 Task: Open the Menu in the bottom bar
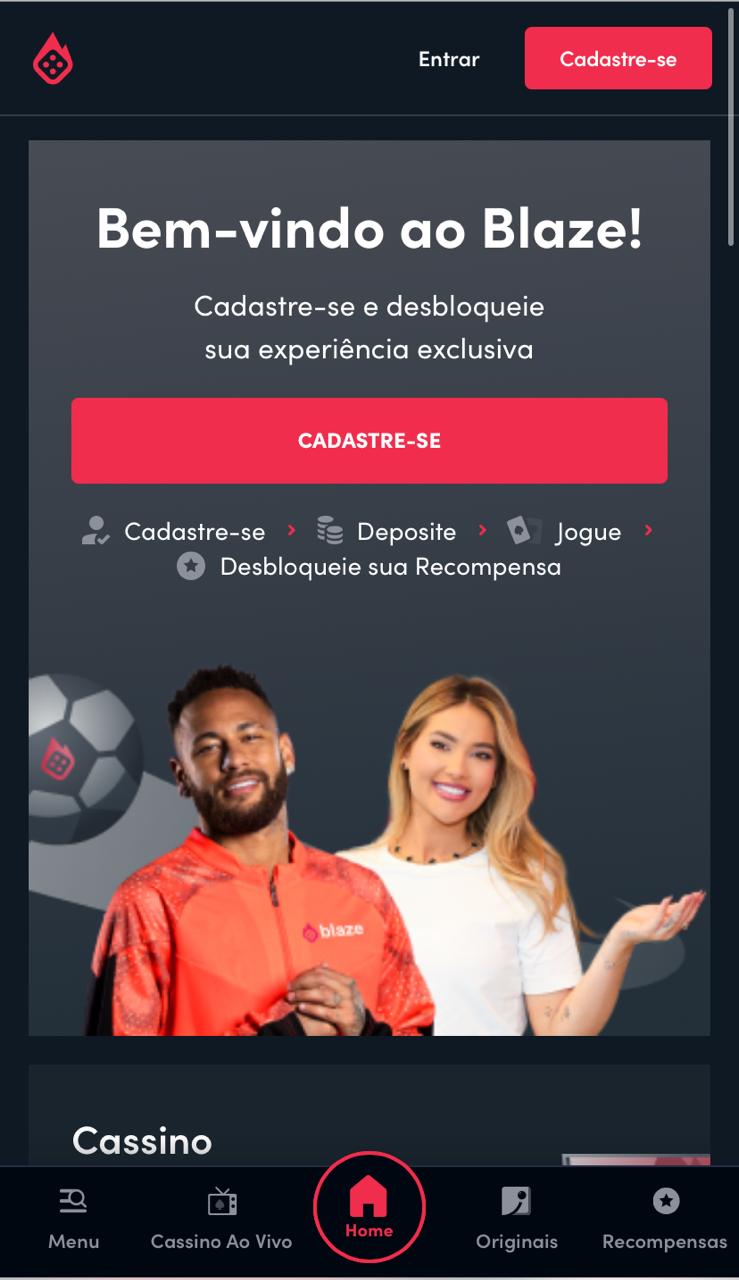pos(74,1218)
